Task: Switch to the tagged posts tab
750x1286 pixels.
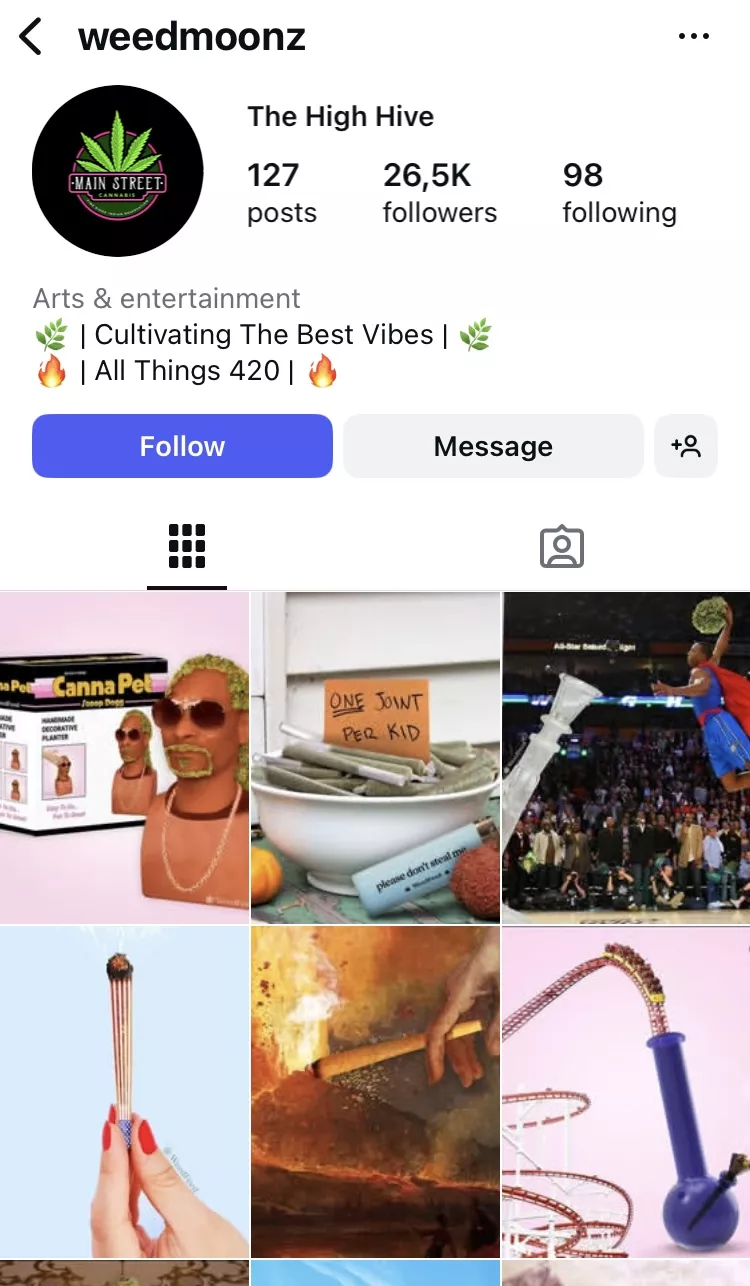Action: 561,546
